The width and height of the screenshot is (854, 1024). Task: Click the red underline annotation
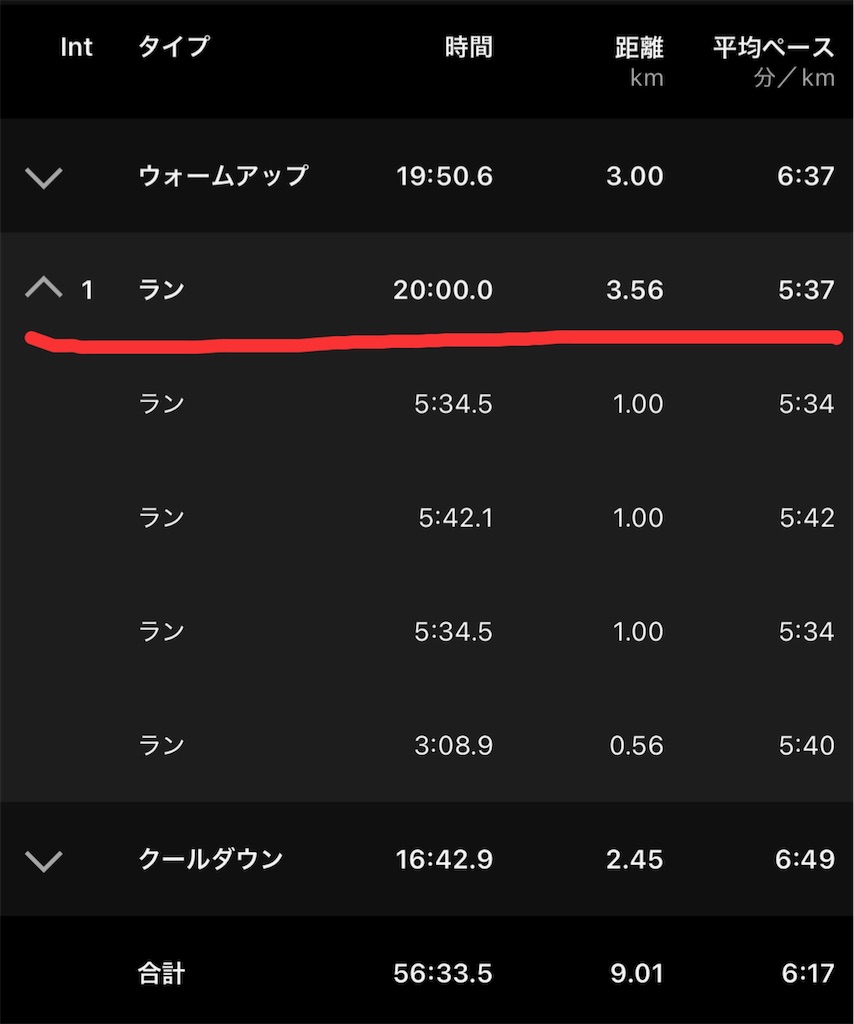click(x=430, y=338)
